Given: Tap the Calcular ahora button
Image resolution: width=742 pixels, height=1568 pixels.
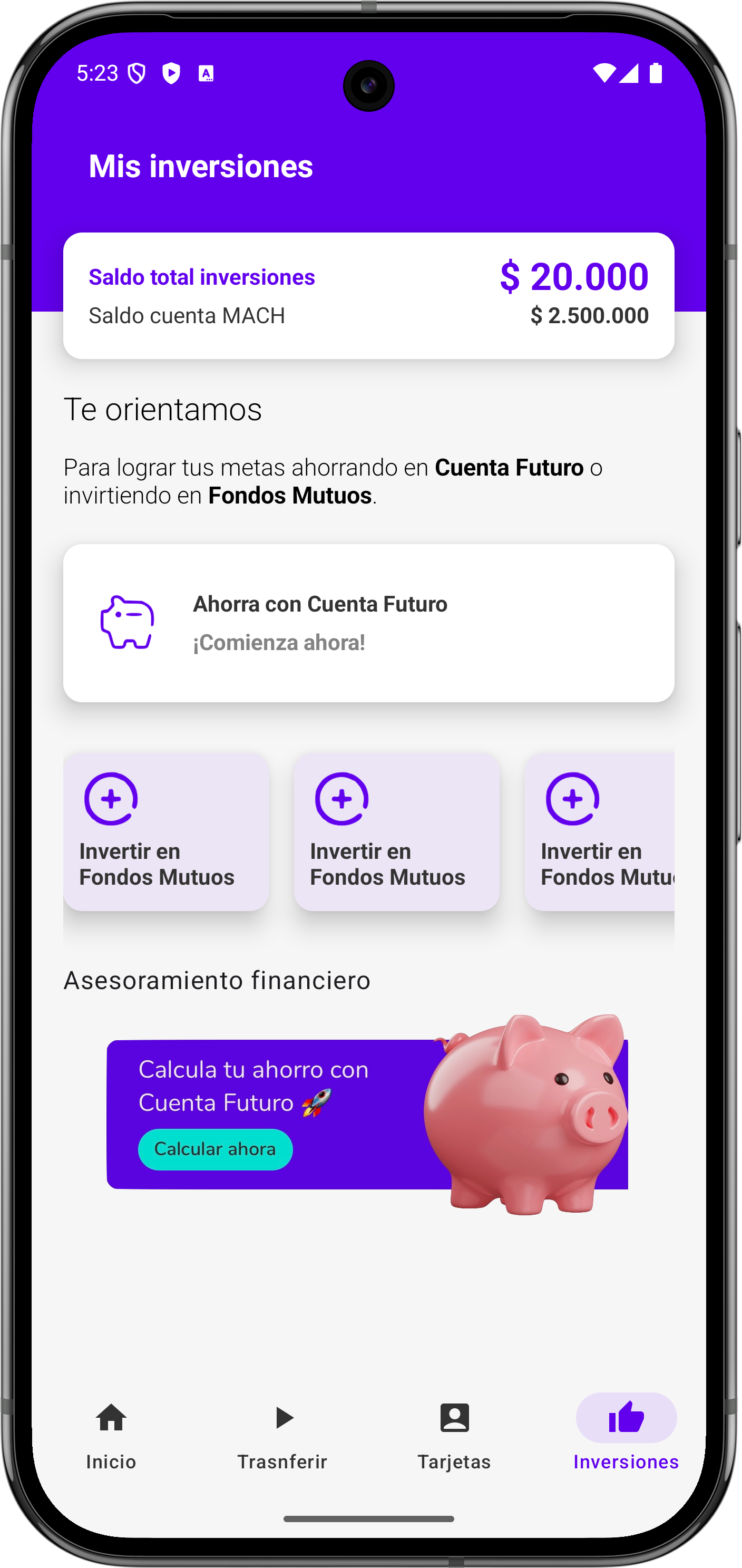Looking at the screenshot, I should coord(216,1149).
